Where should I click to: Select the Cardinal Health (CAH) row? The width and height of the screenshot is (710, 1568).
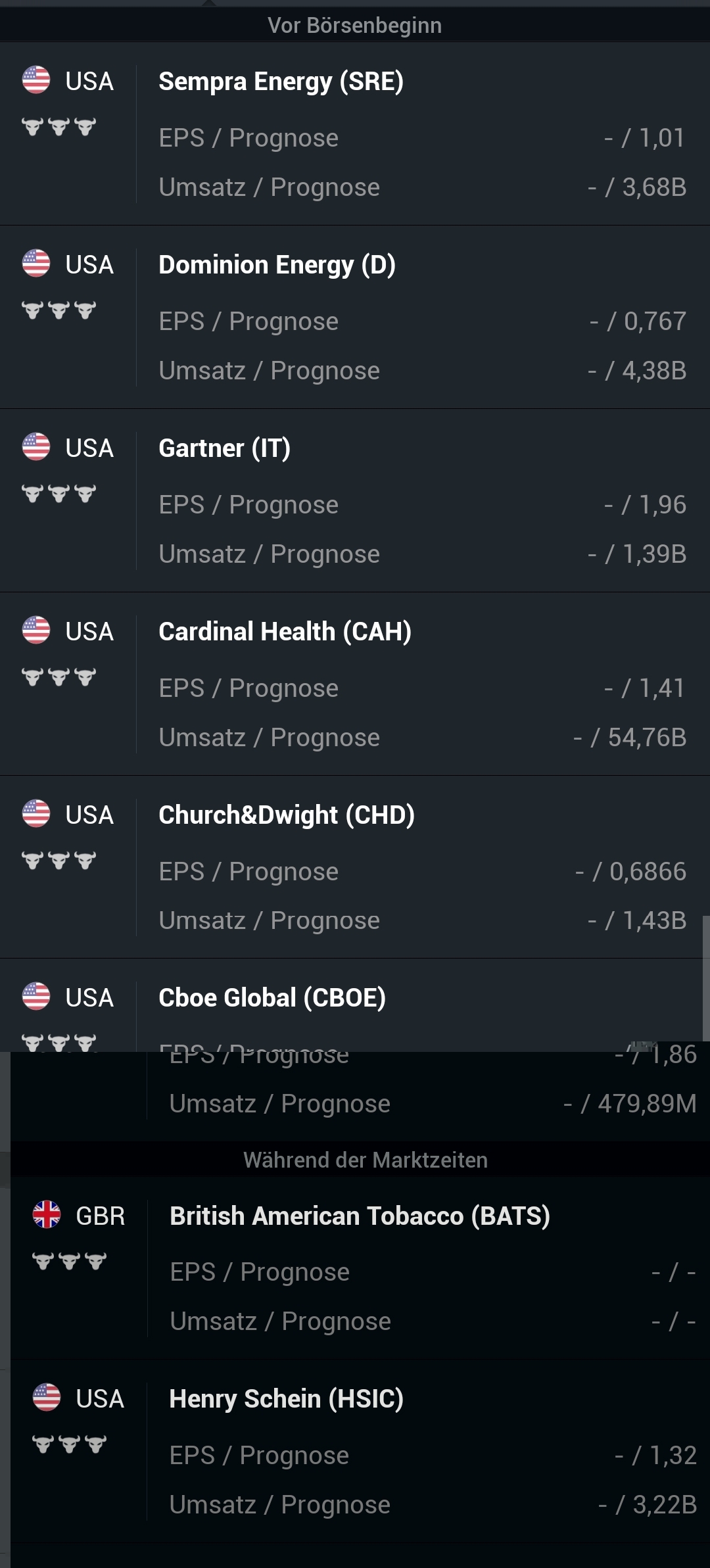[285, 632]
